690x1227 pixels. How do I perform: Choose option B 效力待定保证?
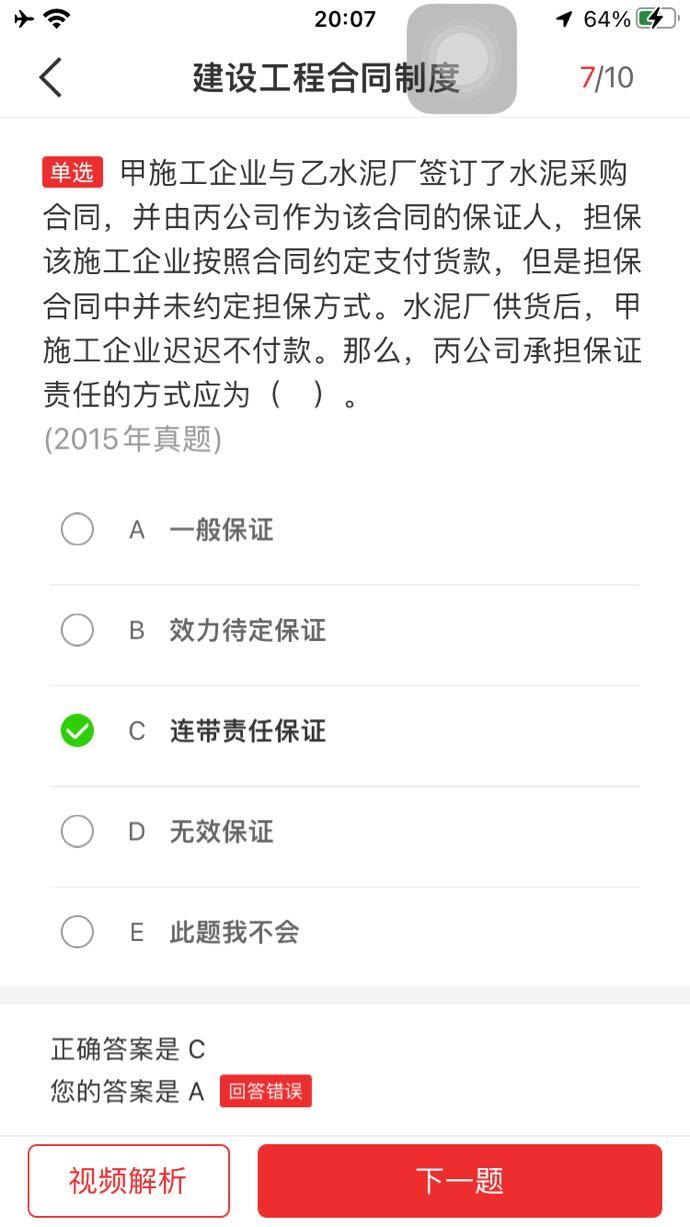click(77, 630)
